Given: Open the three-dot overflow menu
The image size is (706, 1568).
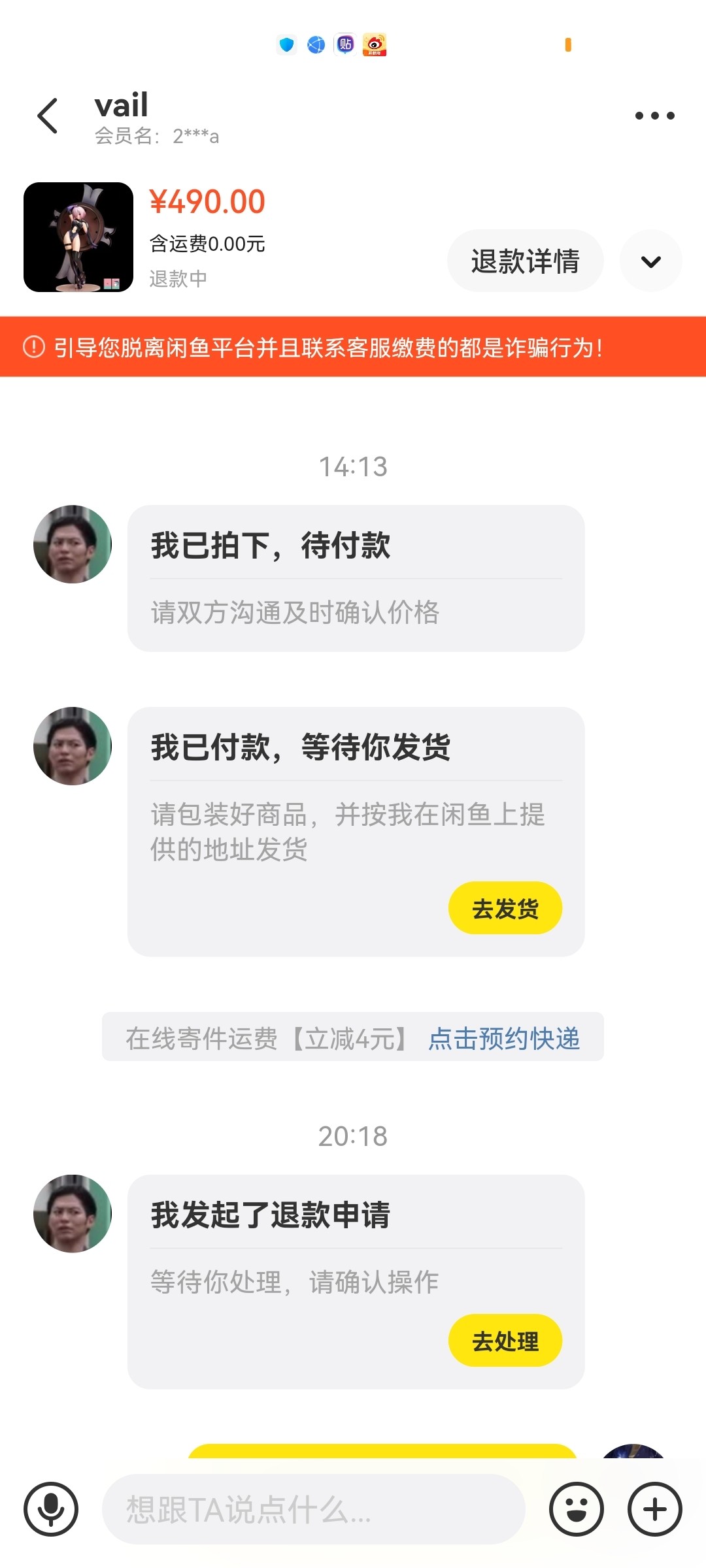Looking at the screenshot, I should [x=654, y=116].
